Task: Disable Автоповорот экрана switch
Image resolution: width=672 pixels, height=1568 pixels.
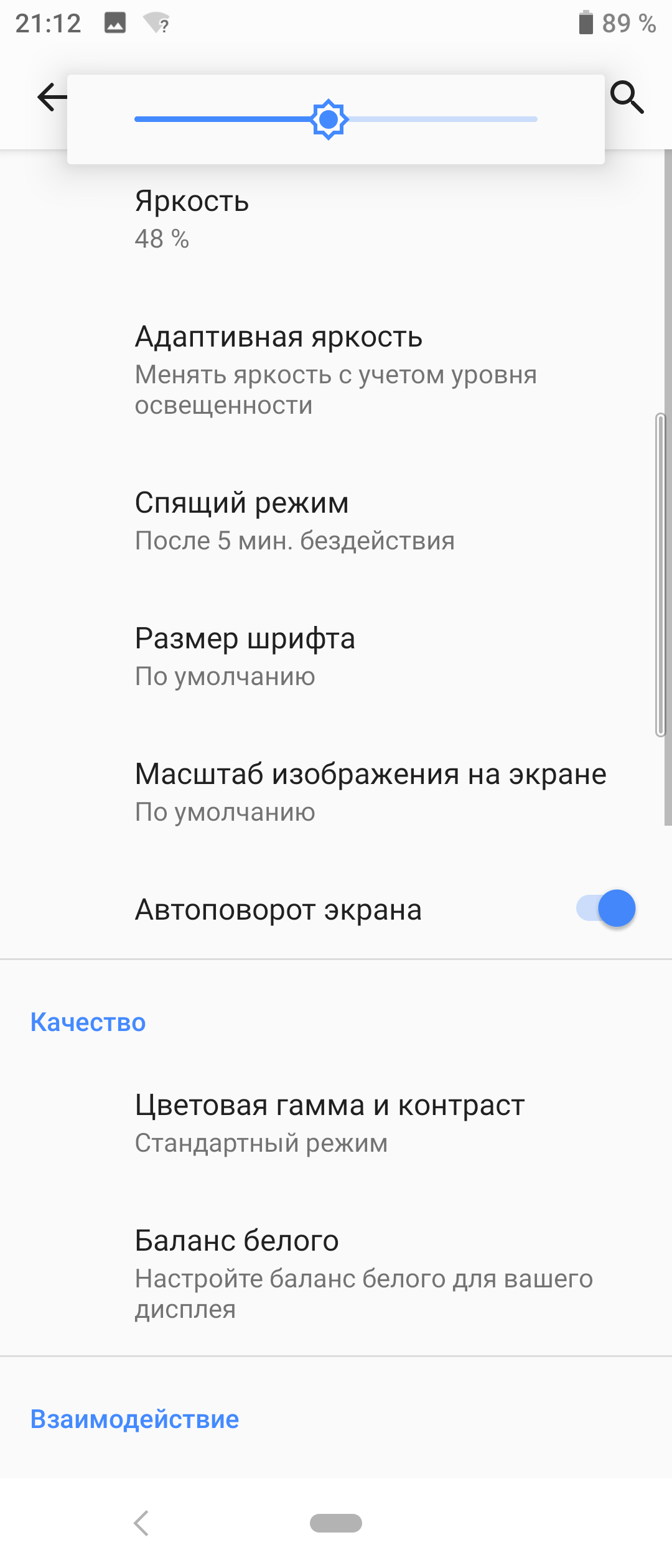Action: pos(605,908)
